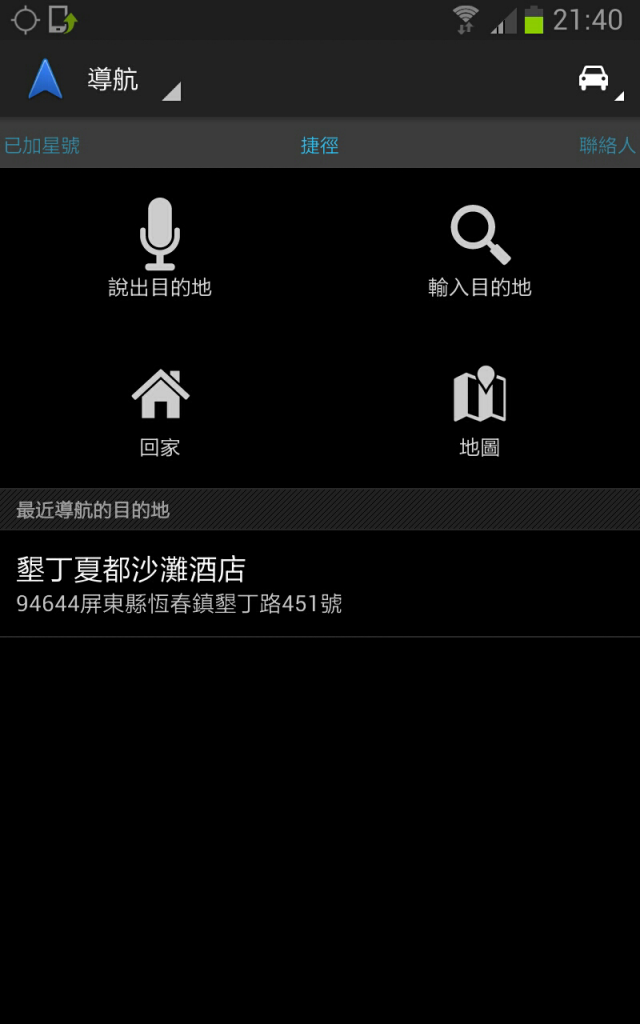Open 輸入目的地 search shortcut

click(x=480, y=248)
